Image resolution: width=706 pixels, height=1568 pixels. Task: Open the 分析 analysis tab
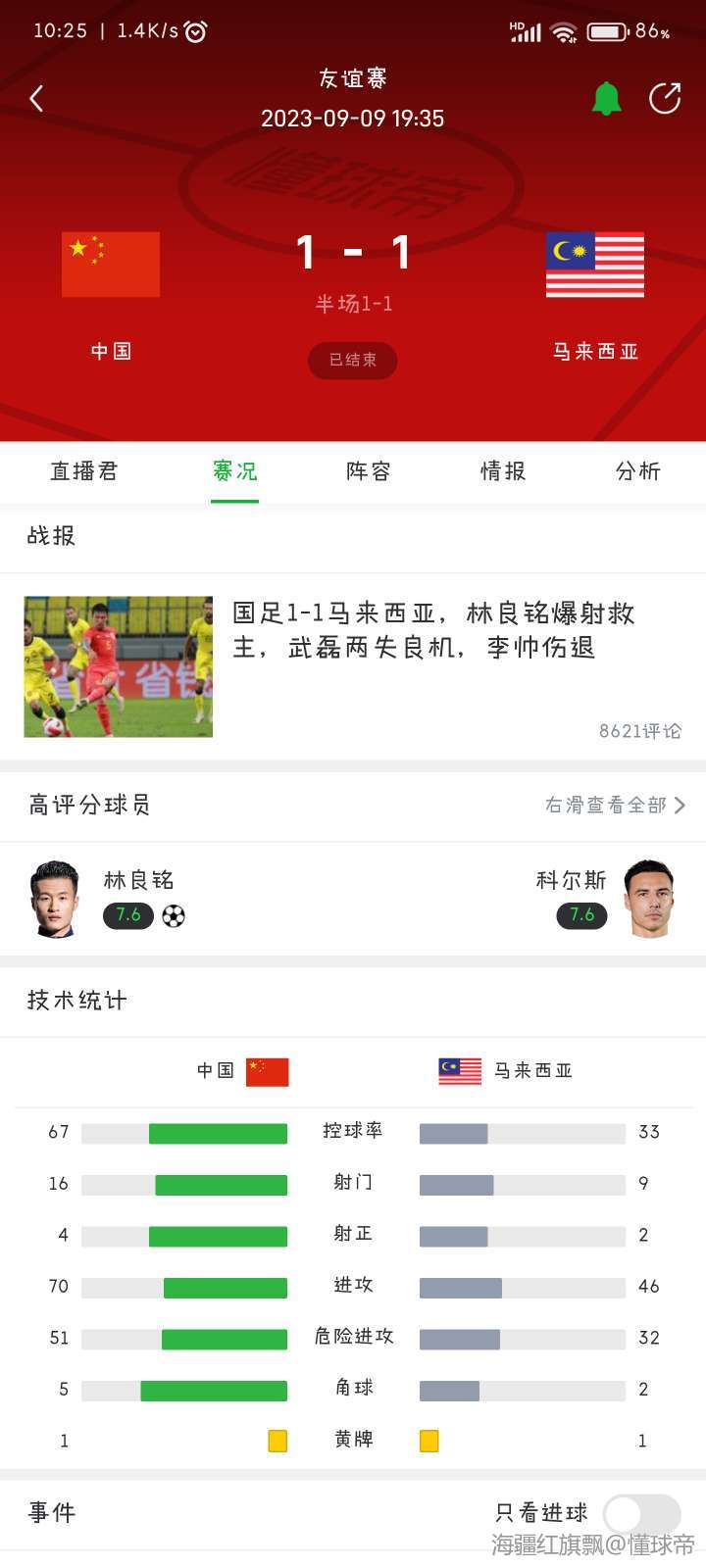(636, 471)
